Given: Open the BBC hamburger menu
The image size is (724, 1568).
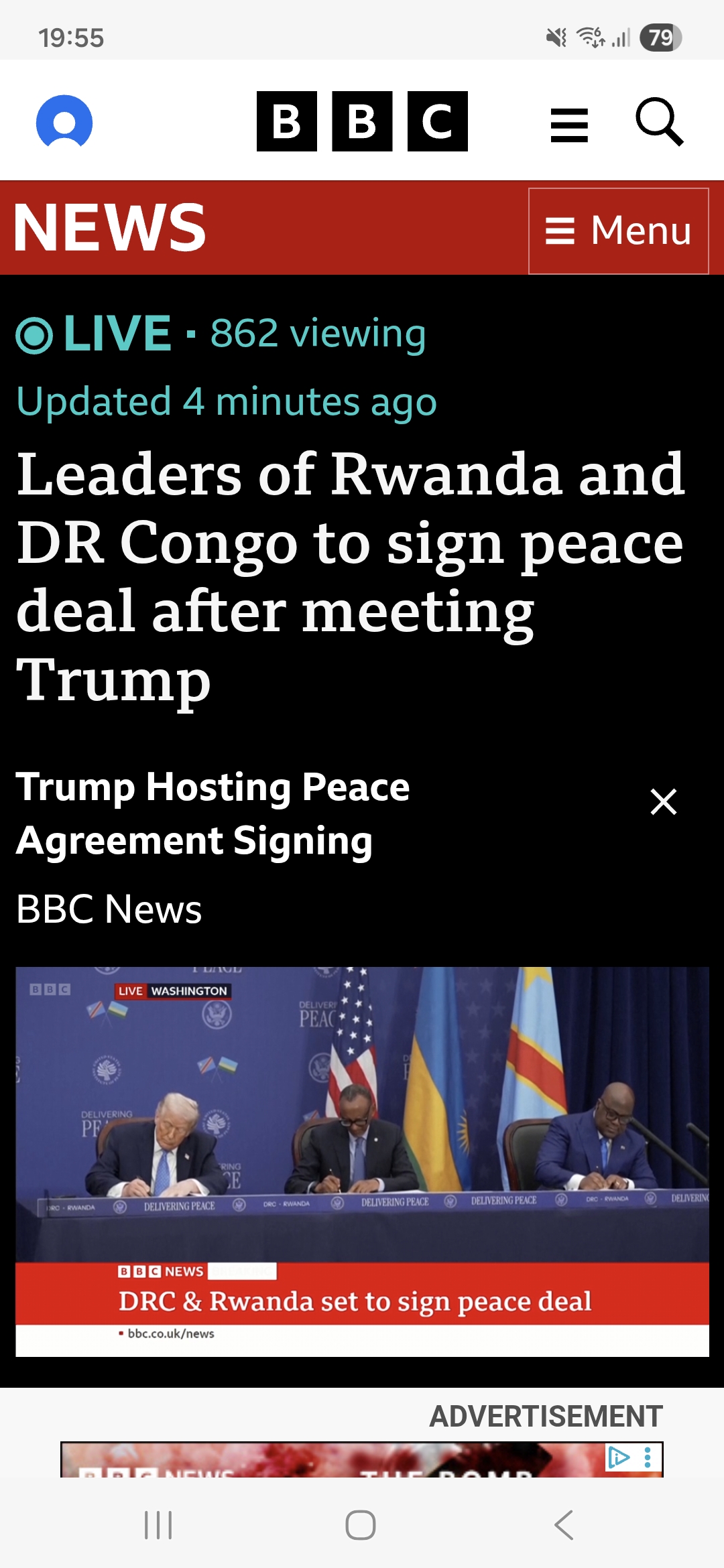Looking at the screenshot, I should 569,125.
